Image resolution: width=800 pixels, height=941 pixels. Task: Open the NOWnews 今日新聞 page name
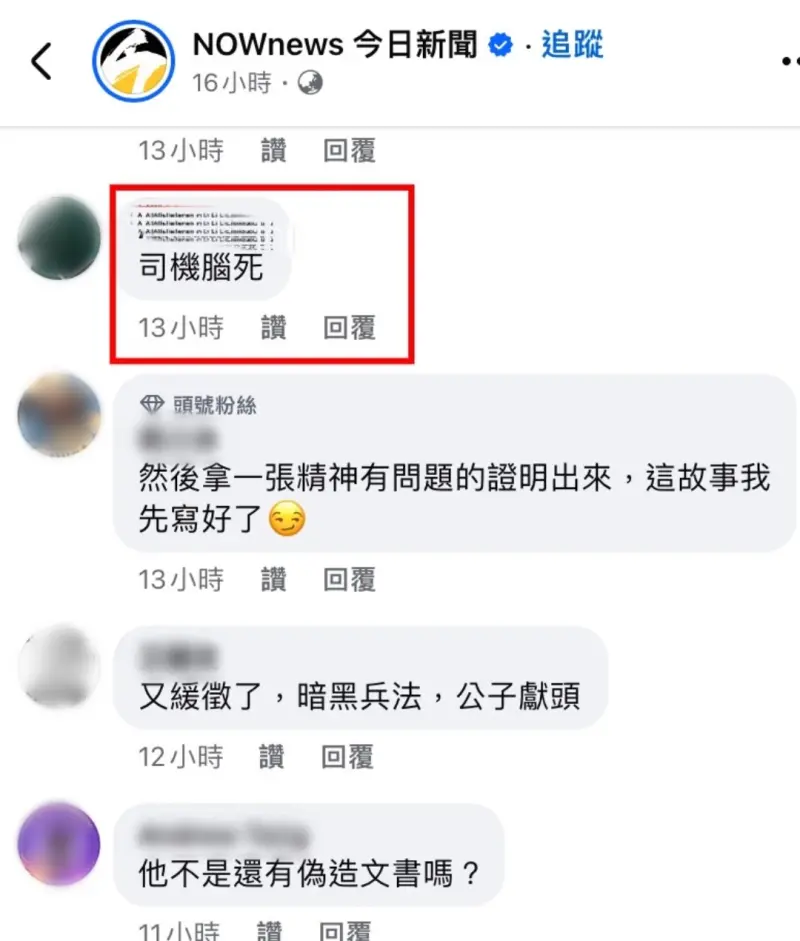335,45
